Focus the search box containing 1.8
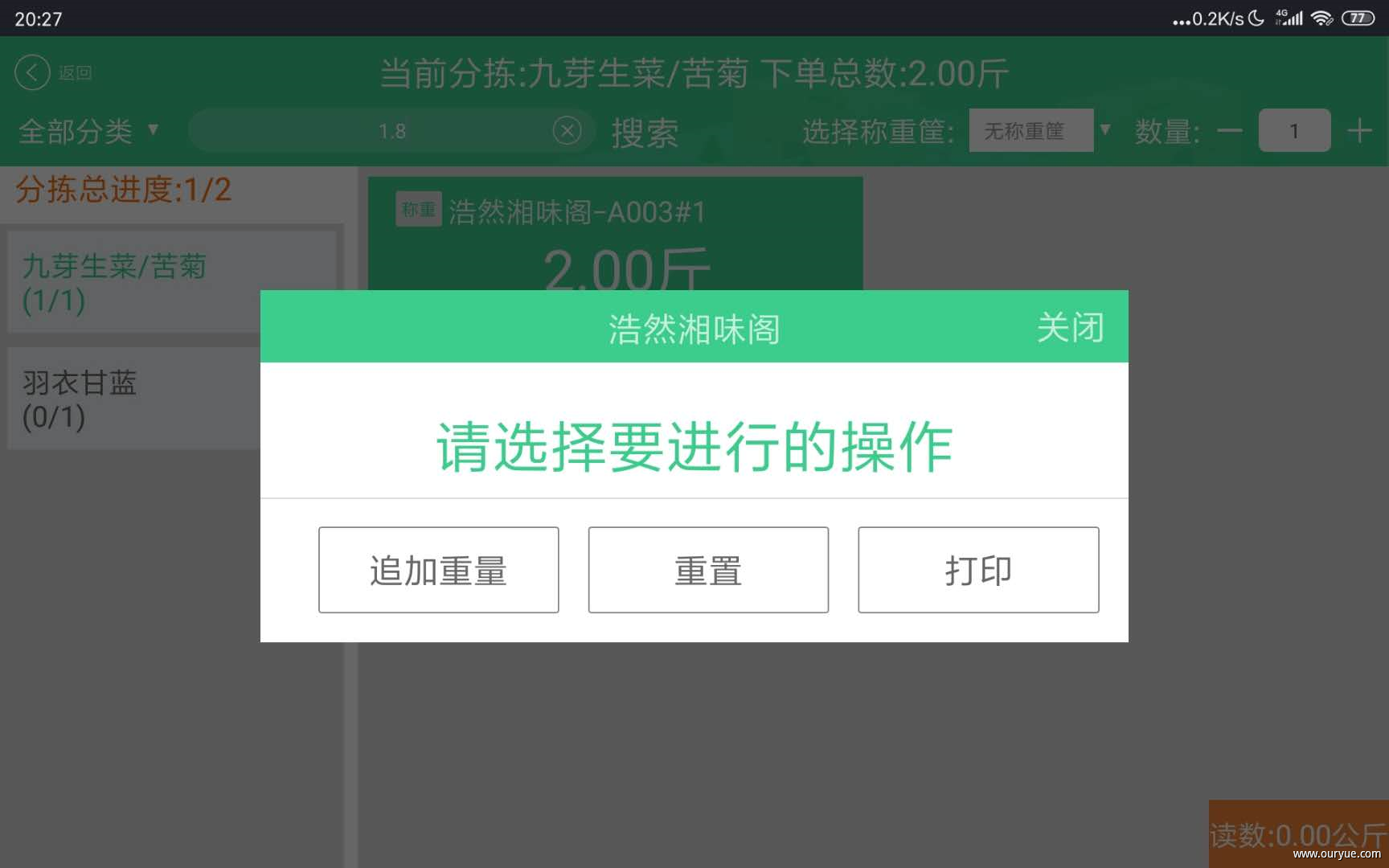Screen dimensions: 1389x868 click(370, 131)
